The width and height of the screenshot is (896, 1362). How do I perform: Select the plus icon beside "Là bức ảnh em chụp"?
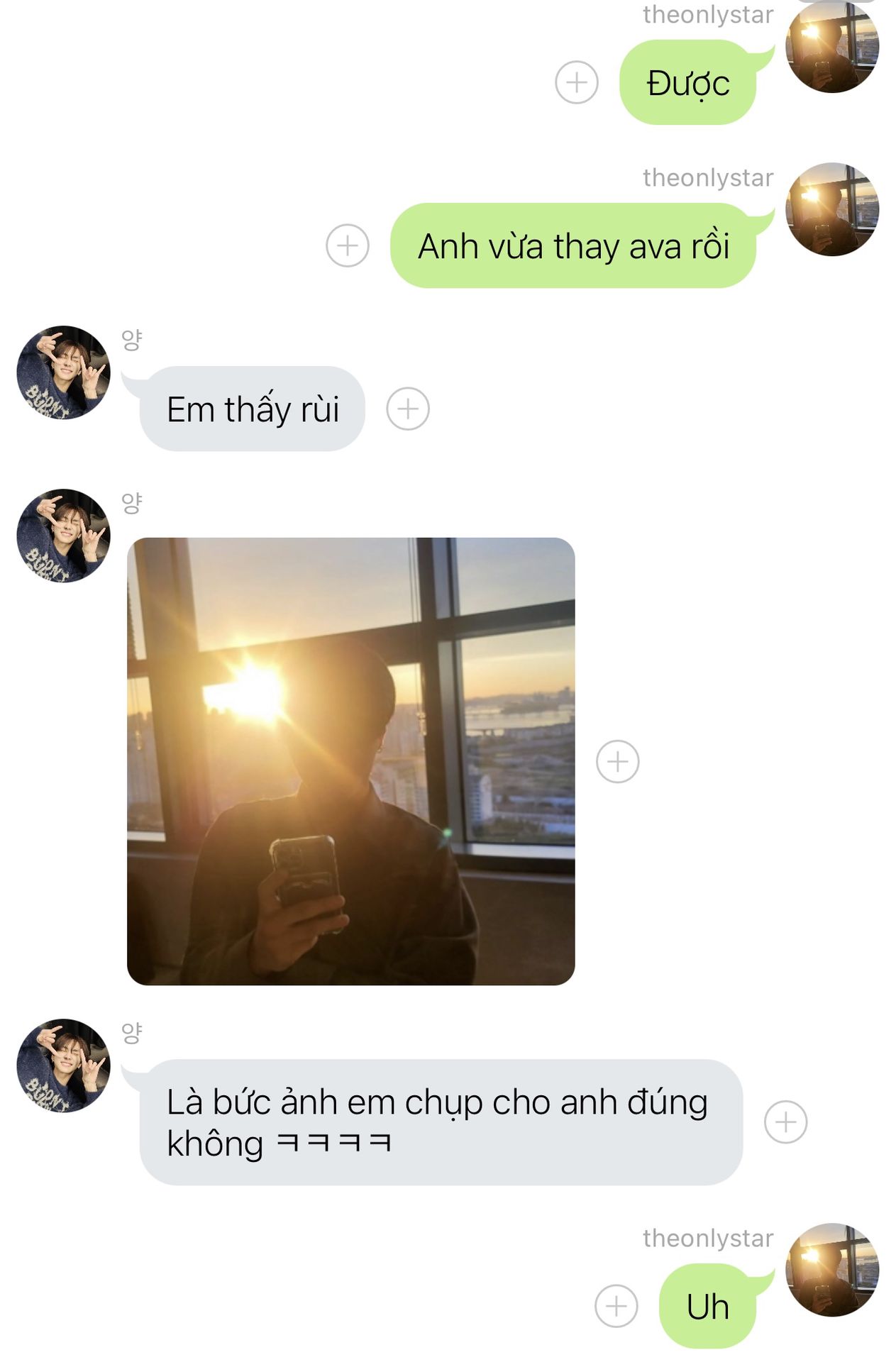pyautogui.click(x=785, y=1122)
